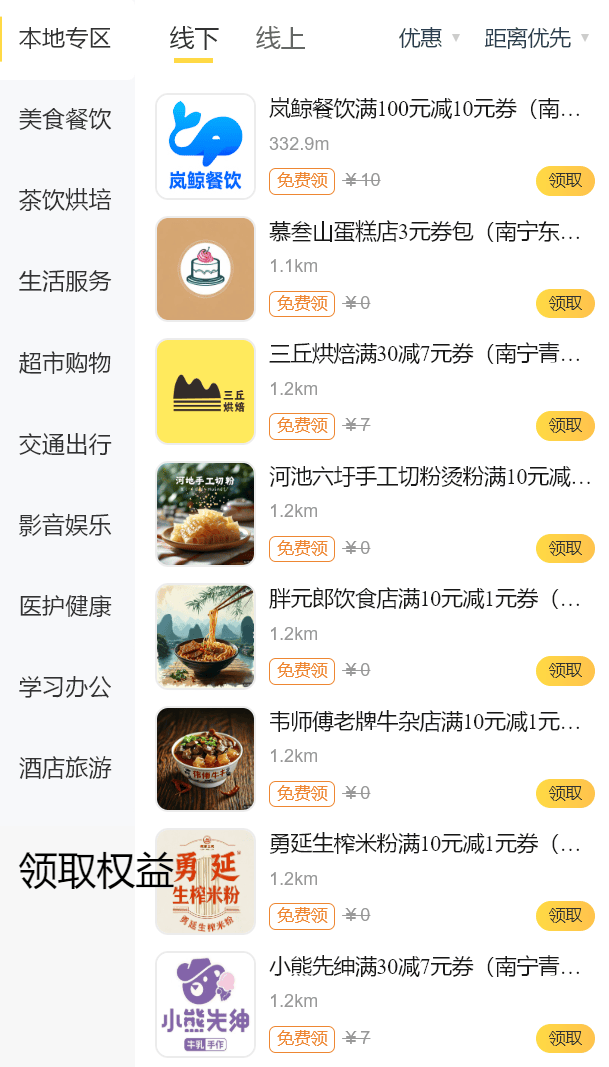Viewport: 609px width, 1067px height.
Task: Select the 医护健康 category
Action: pyautogui.click(x=65, y=606)
